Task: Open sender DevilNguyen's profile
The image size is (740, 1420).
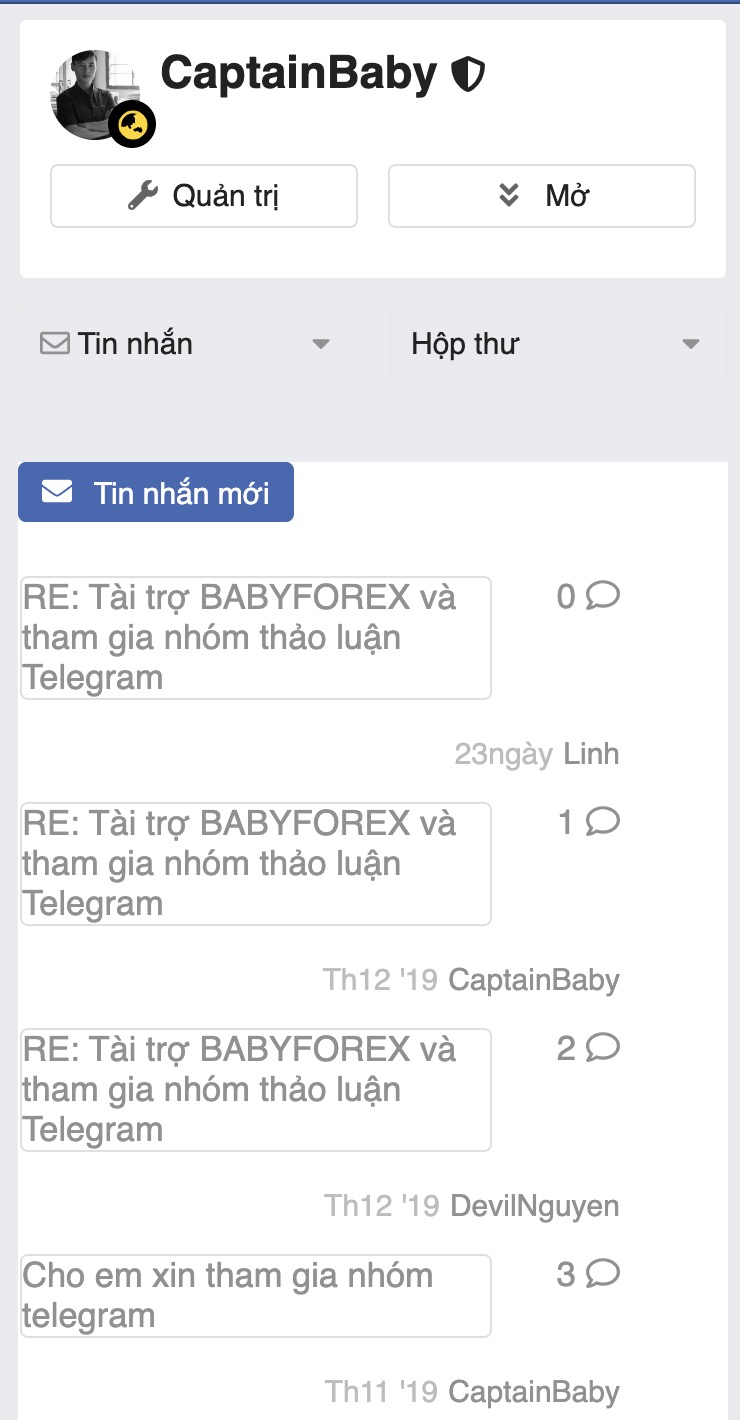Action: point(534,1205)
